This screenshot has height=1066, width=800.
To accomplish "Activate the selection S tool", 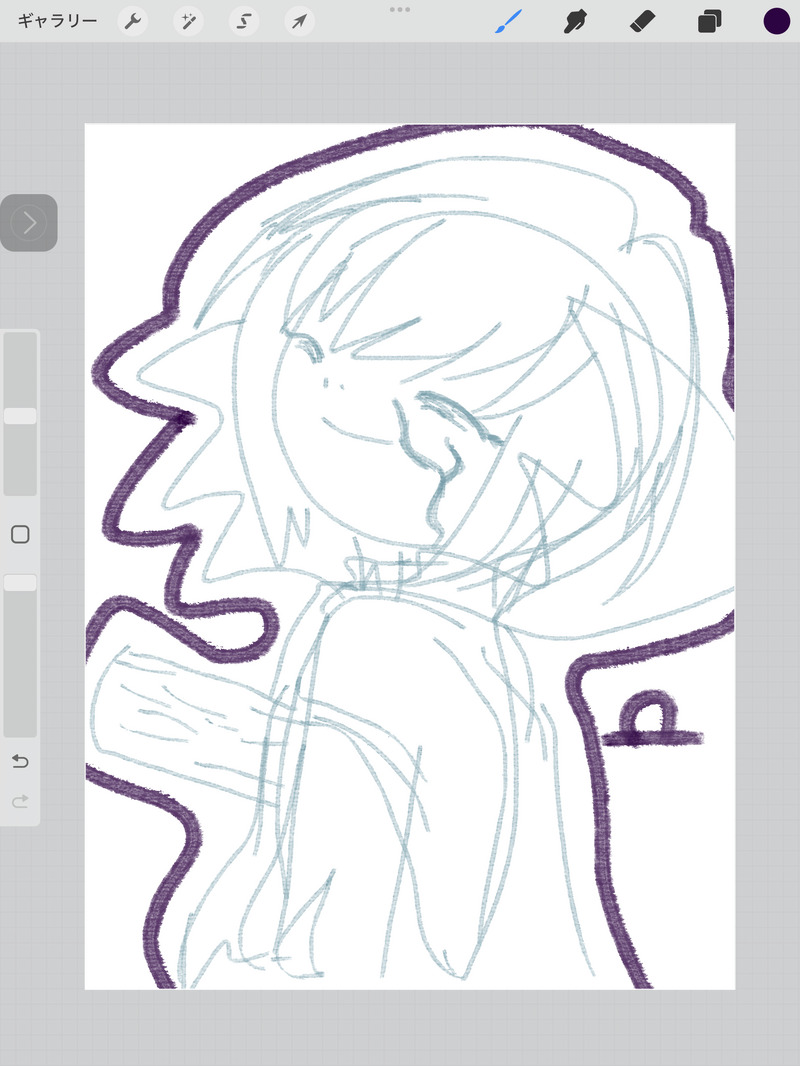I will 243,21.
